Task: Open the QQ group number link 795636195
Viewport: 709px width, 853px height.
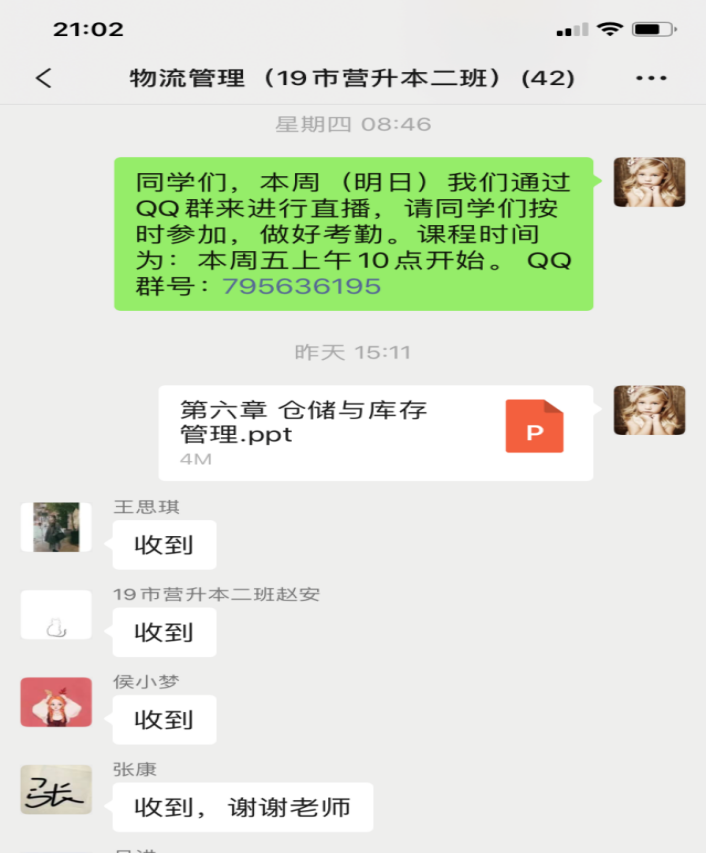Action: click(301, 286)
